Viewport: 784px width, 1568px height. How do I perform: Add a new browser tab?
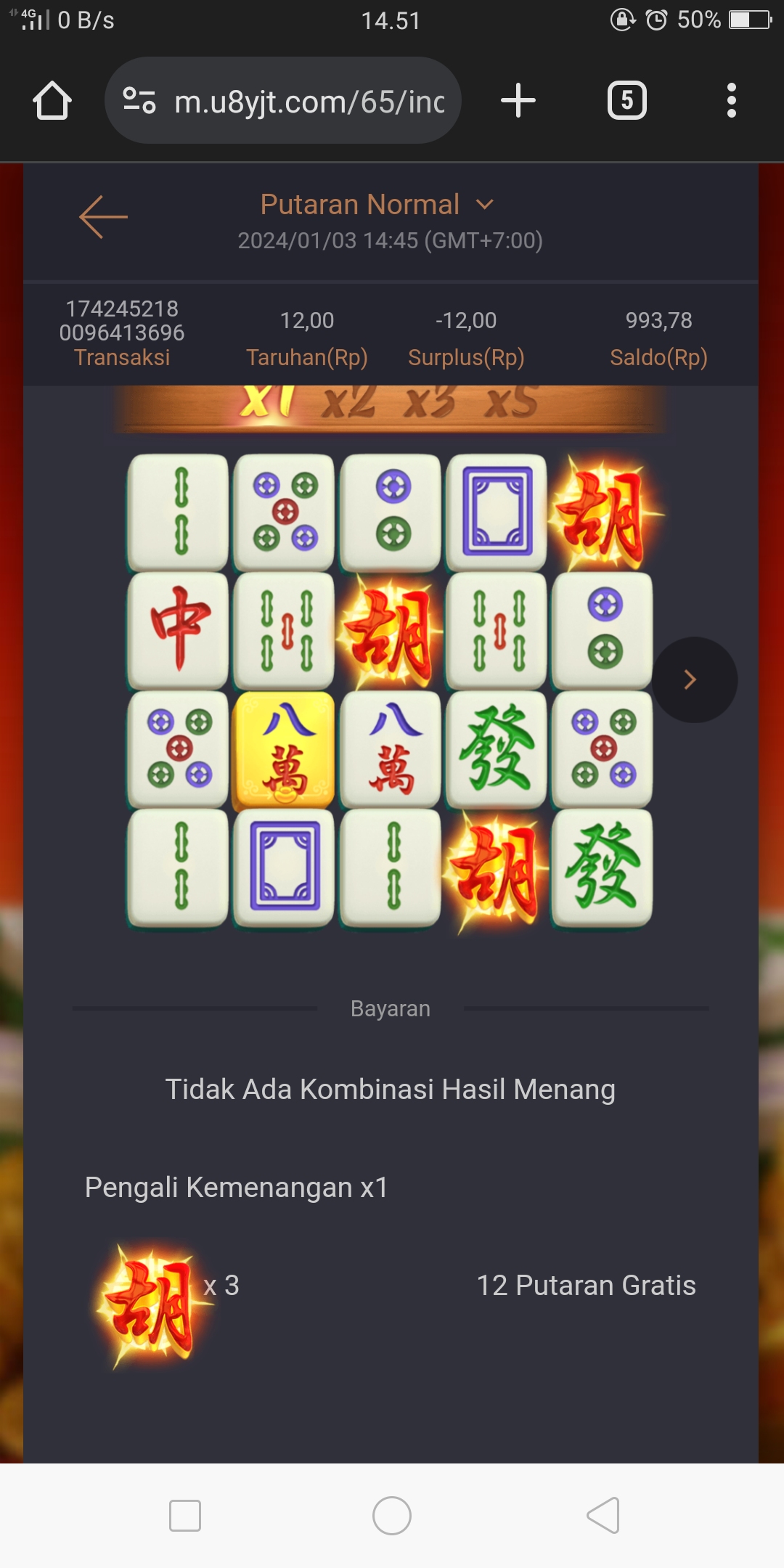(x=518, y=100)
